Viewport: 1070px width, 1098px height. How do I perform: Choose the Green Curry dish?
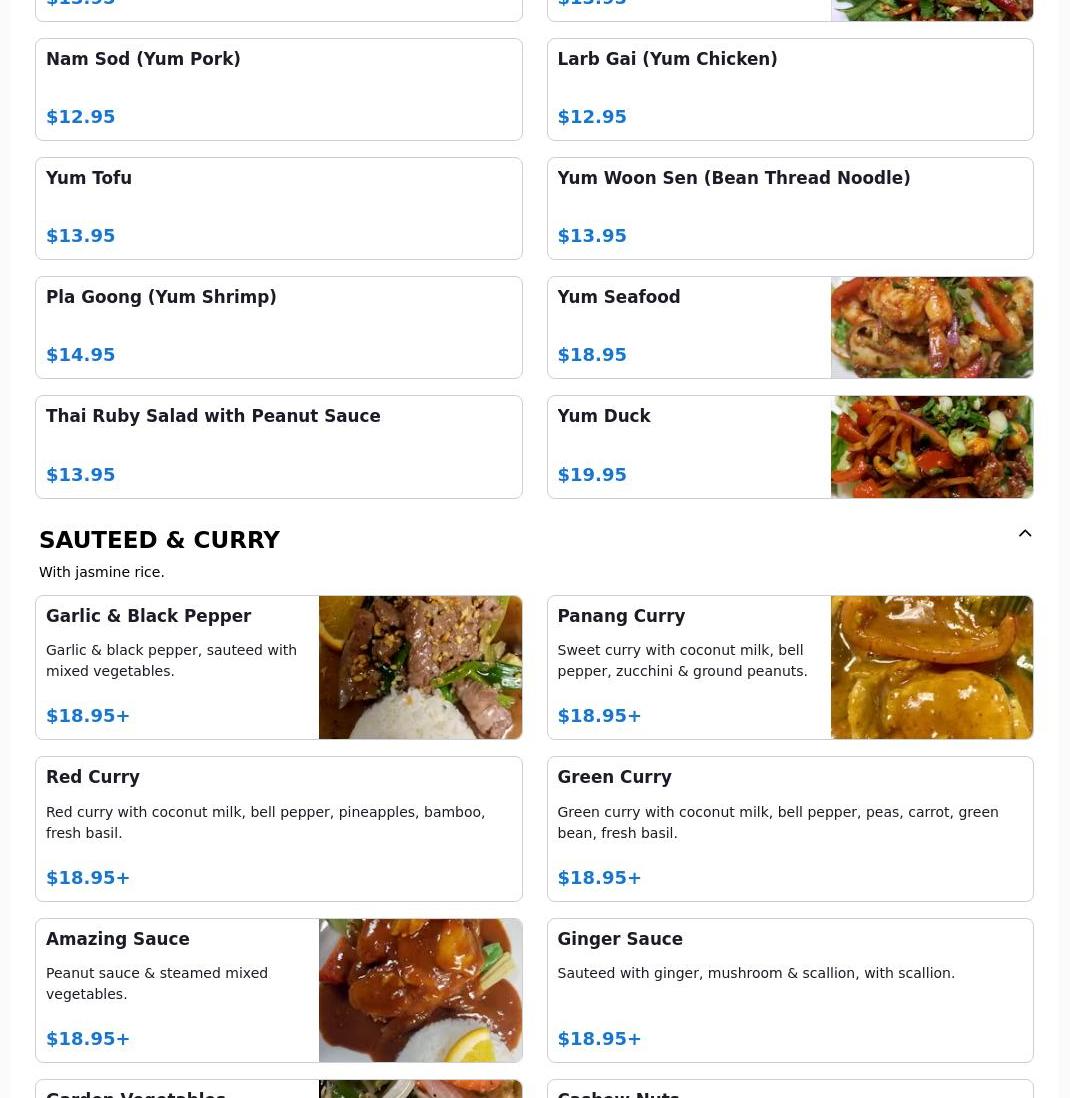coord(790,829)
